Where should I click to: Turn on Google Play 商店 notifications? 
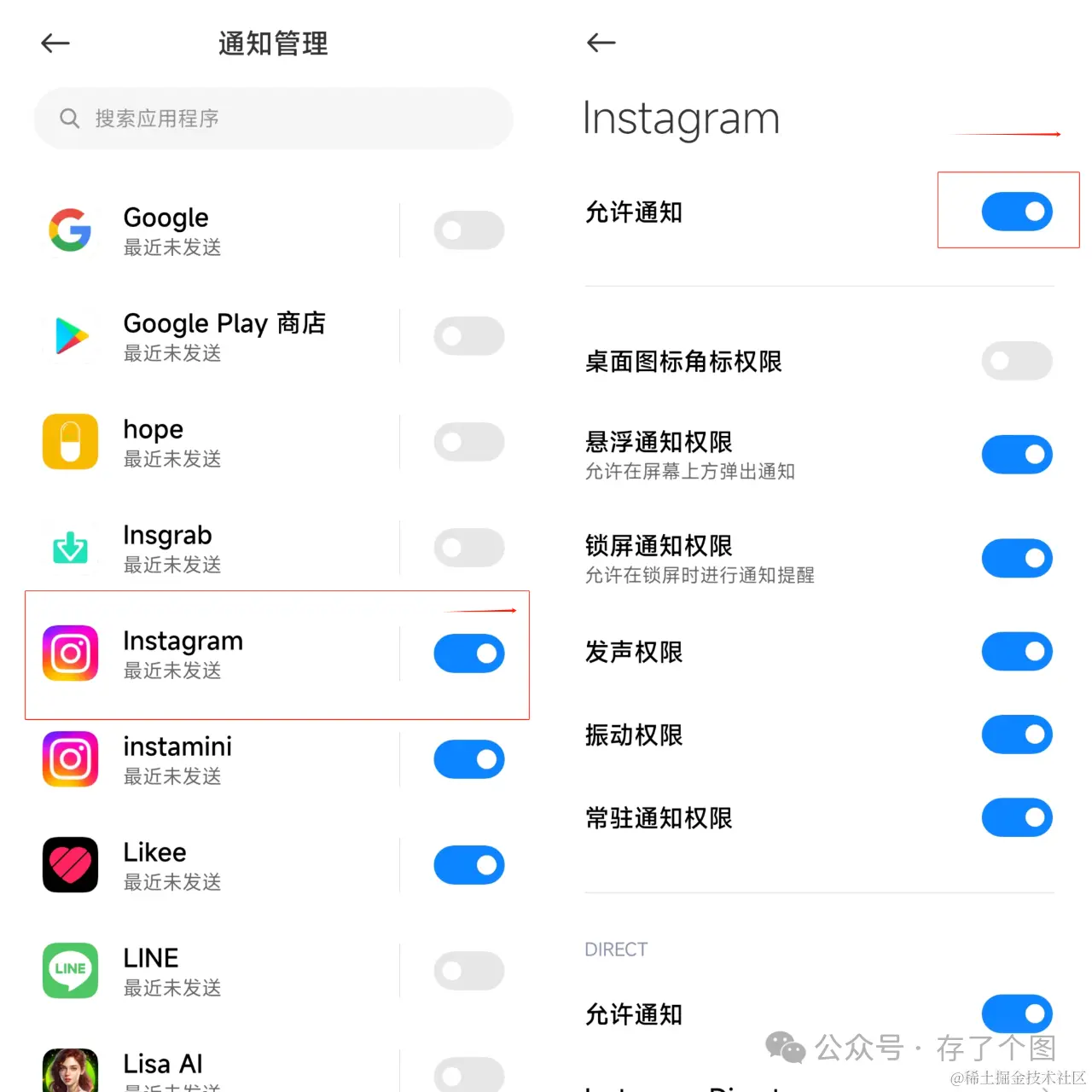tap(468, 336)
